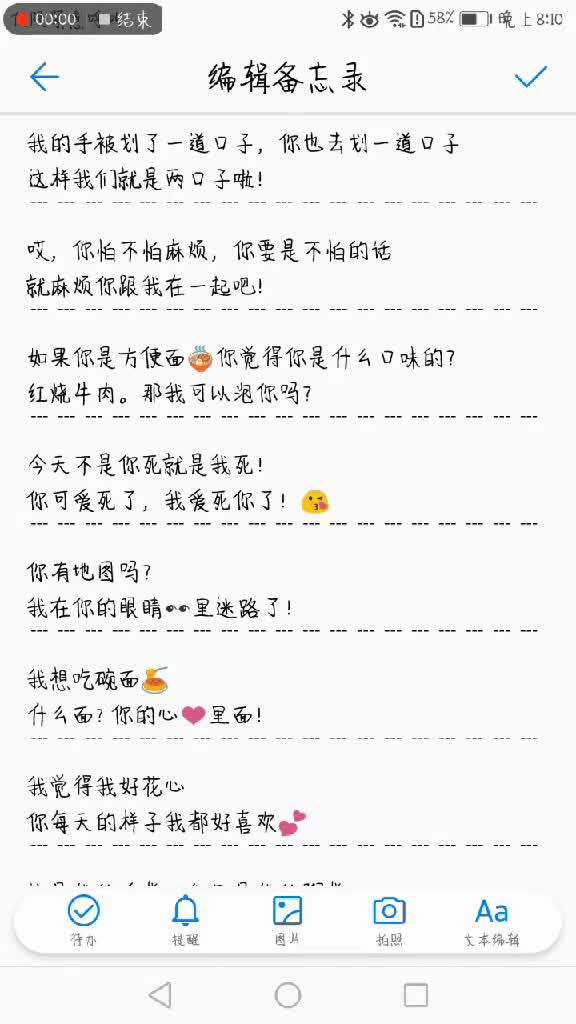The width and height of the screenshot is (576, 1024).
Task: Open the camera to take a photo (拍照)
Action: point(389,921)
